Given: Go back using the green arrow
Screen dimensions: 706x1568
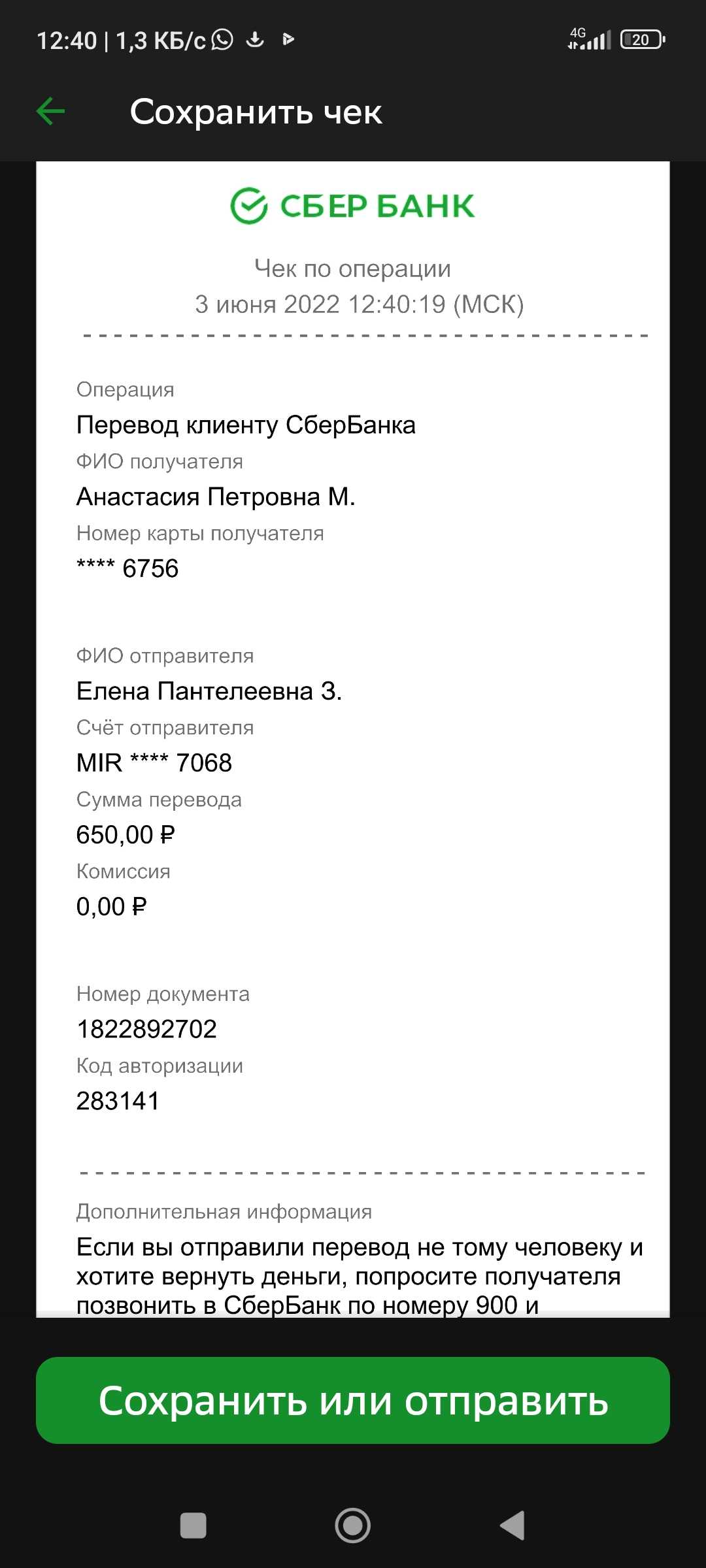Looking at the screenshot, I should 50,111.
